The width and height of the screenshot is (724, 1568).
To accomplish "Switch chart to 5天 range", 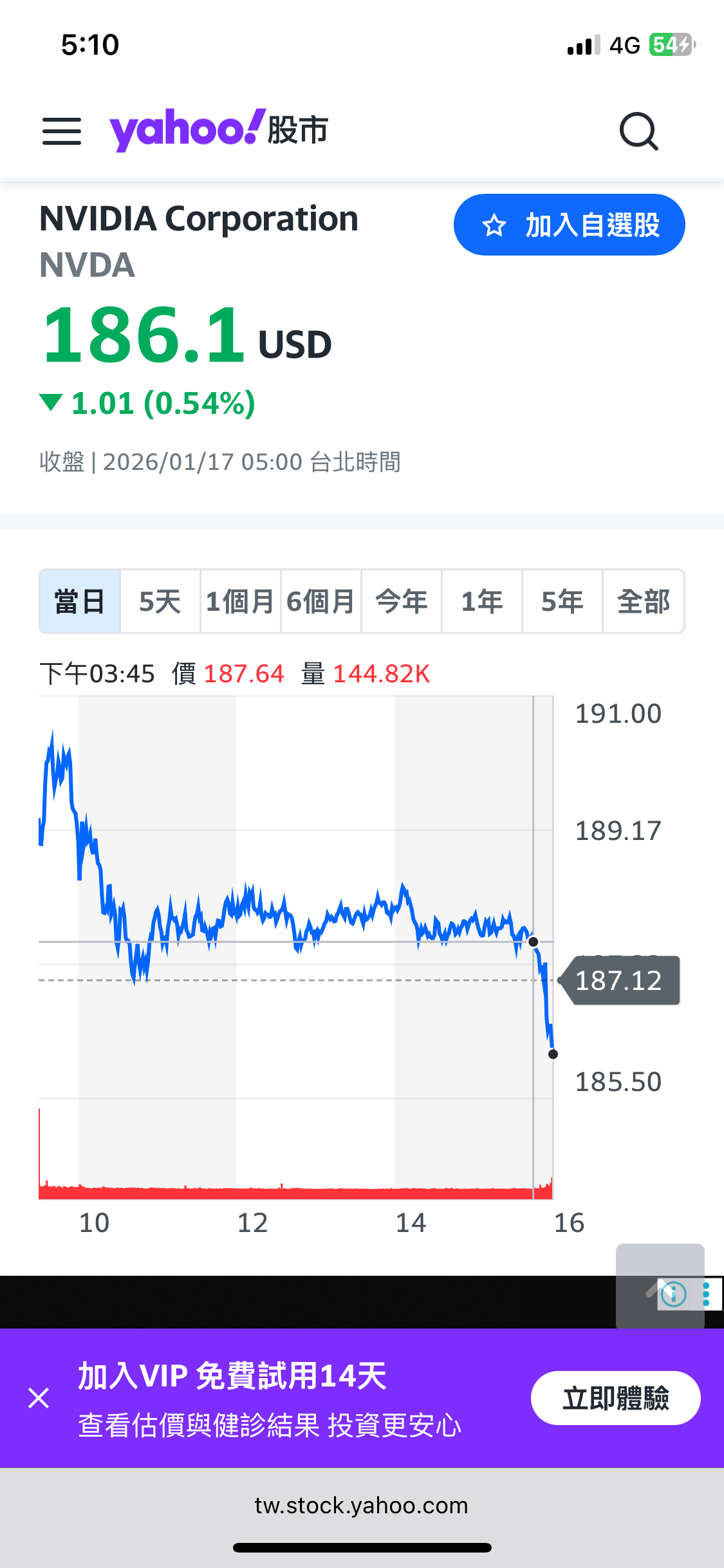I will [x=160, y=601].
